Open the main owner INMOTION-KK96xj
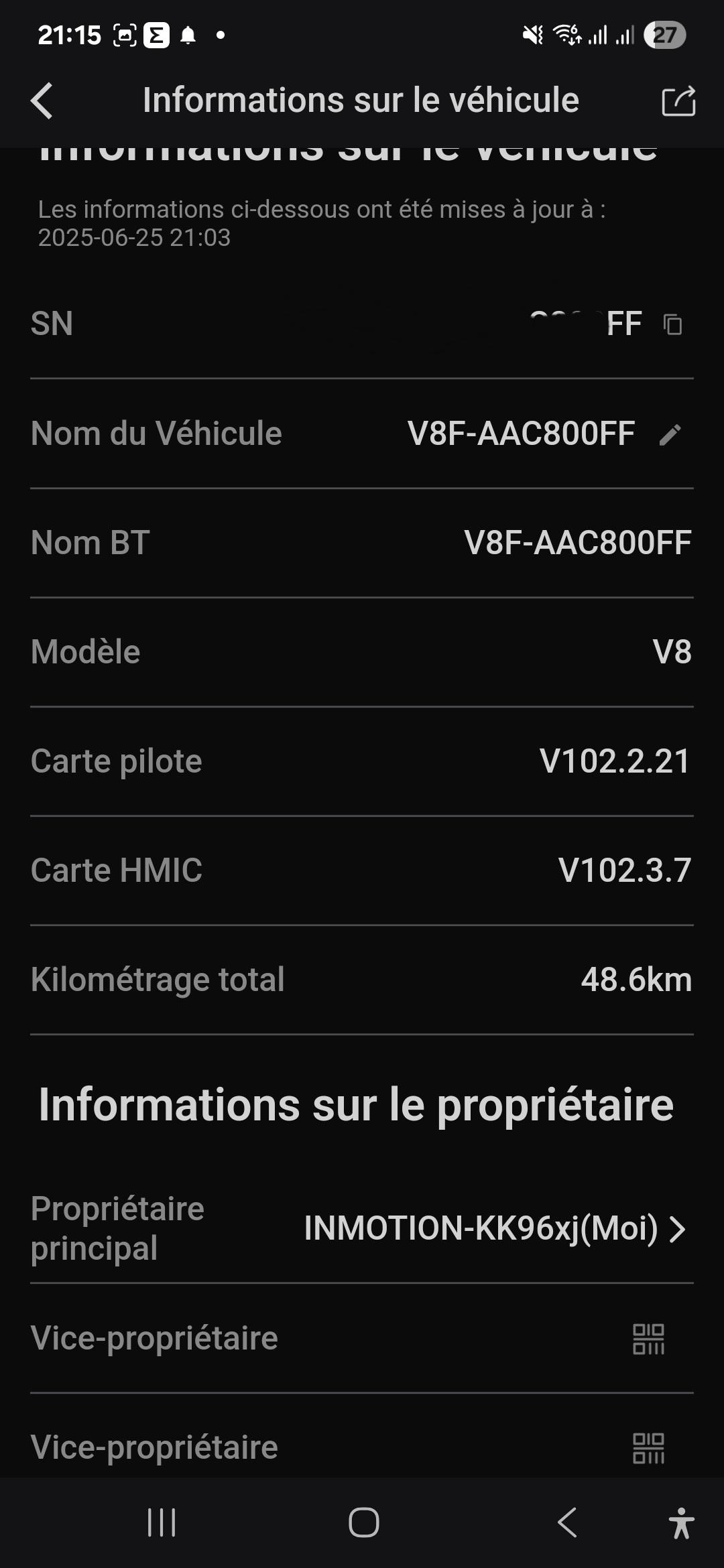The height and width of the screenshot is (1568, 724). [362, 1229]
